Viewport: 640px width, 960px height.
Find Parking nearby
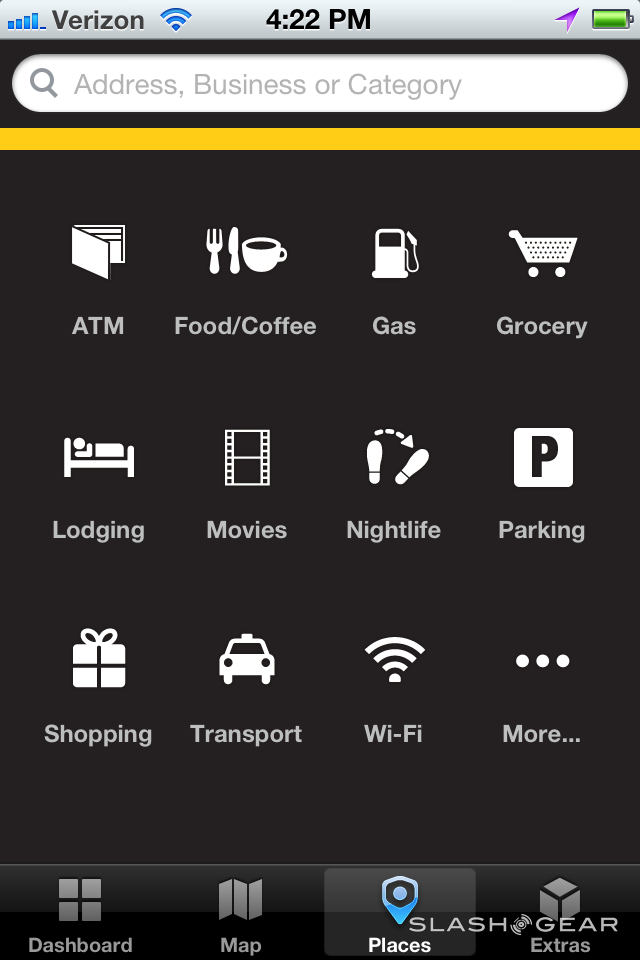tap(542, 483)
